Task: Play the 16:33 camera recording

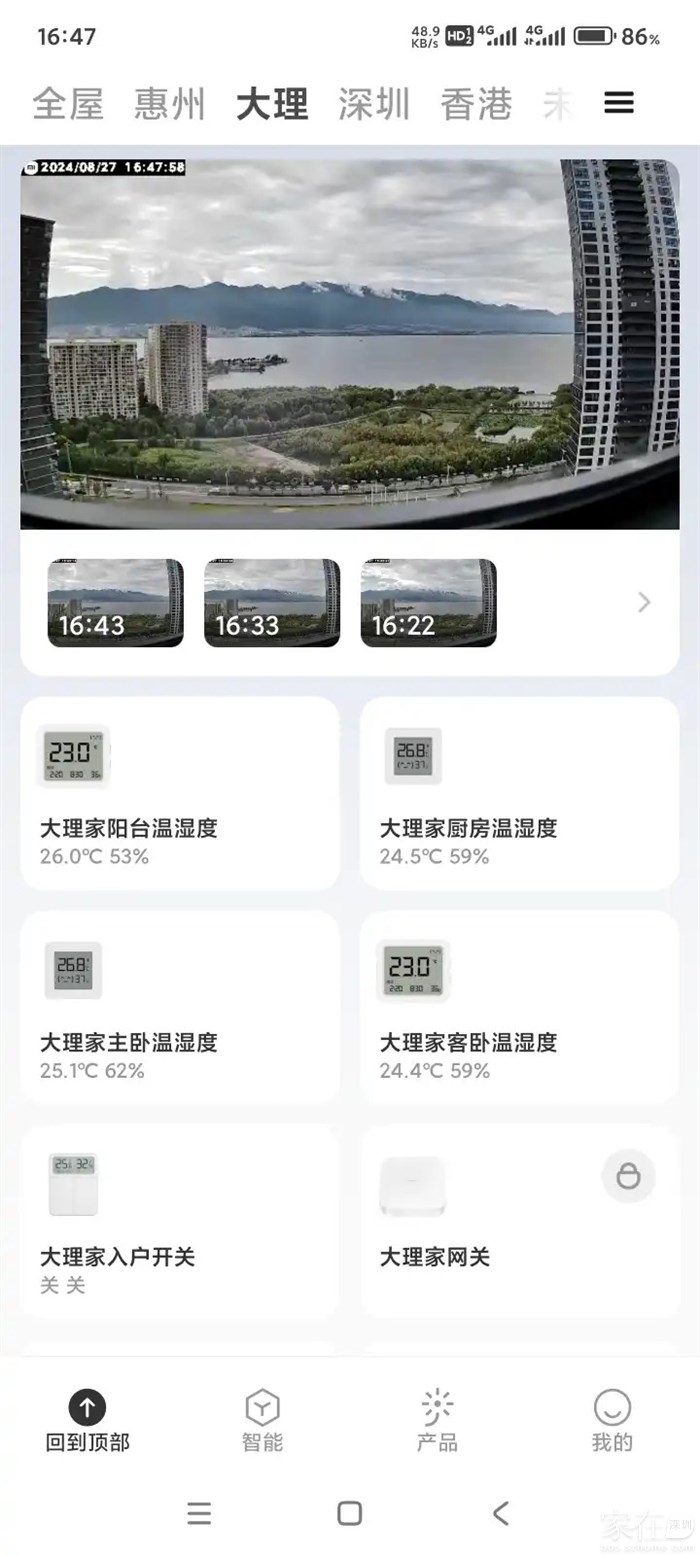Action: [x=272, y=603]
